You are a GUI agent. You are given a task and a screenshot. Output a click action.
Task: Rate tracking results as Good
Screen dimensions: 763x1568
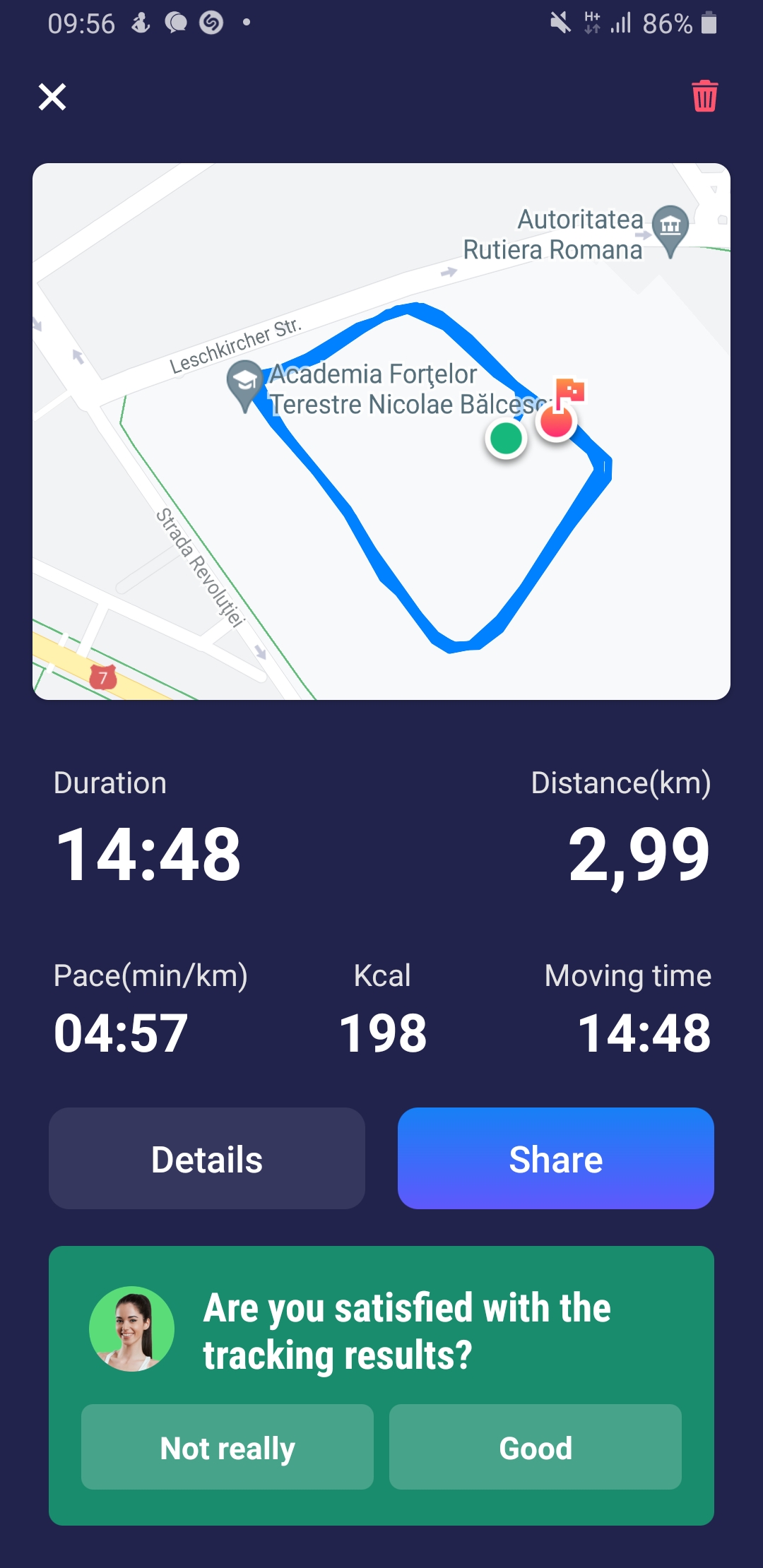pos(535,1447)
